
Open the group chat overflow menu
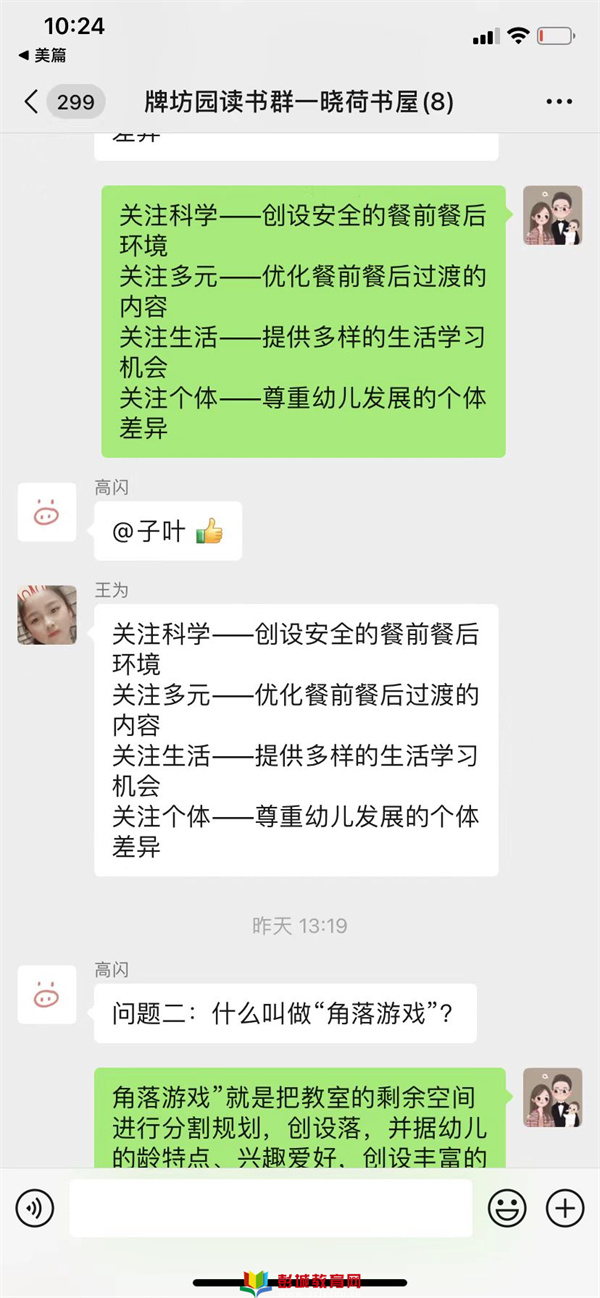point(559,102)
